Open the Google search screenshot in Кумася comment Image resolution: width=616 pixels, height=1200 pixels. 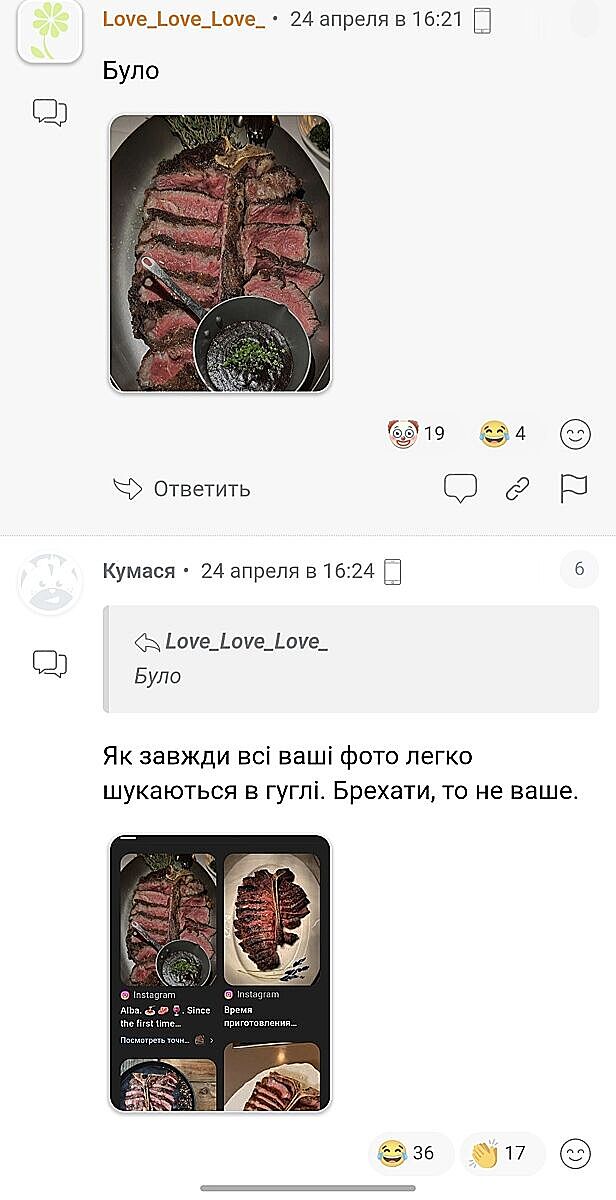[x=220, y=973]
